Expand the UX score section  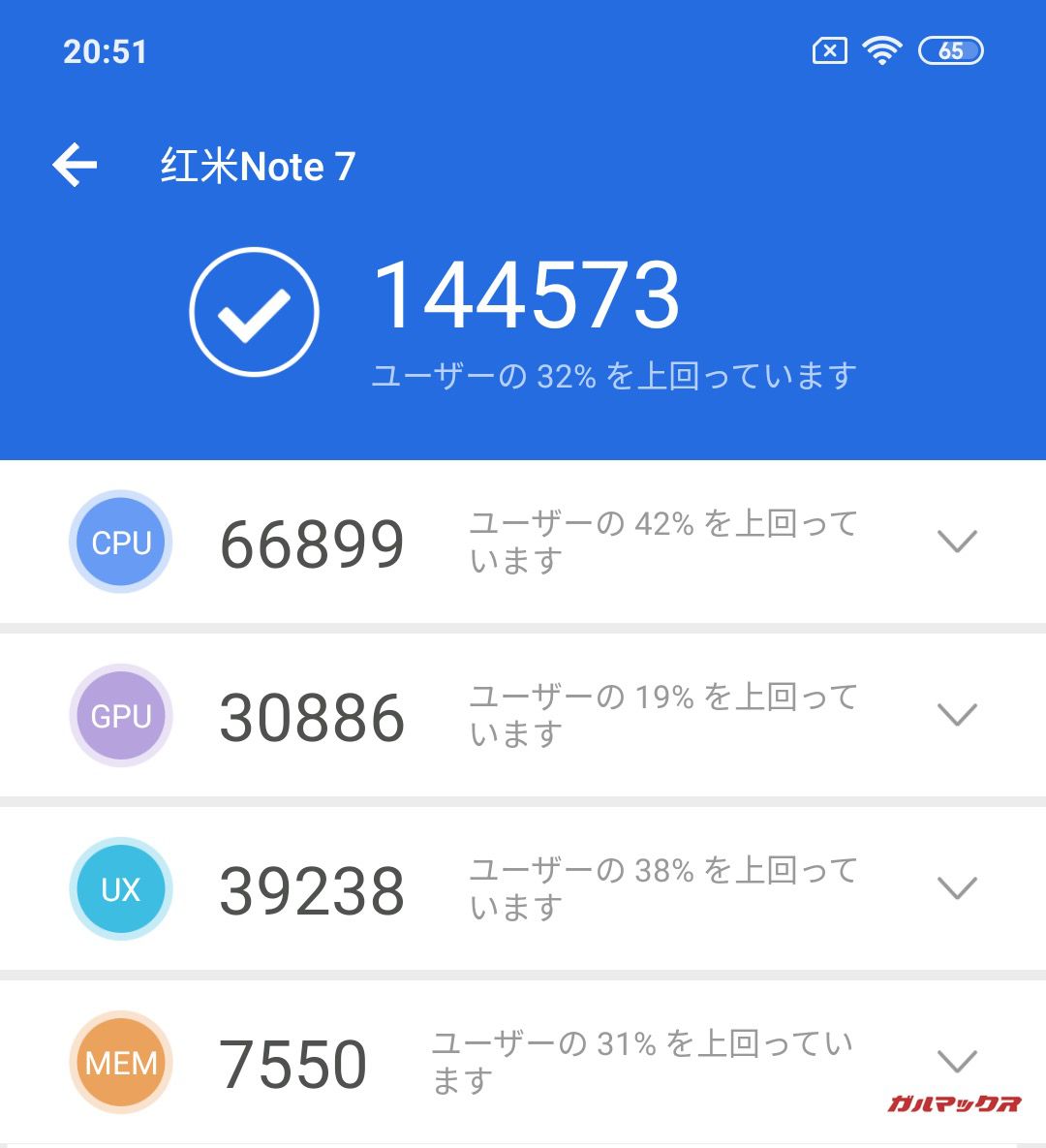(x=957, y=887)
